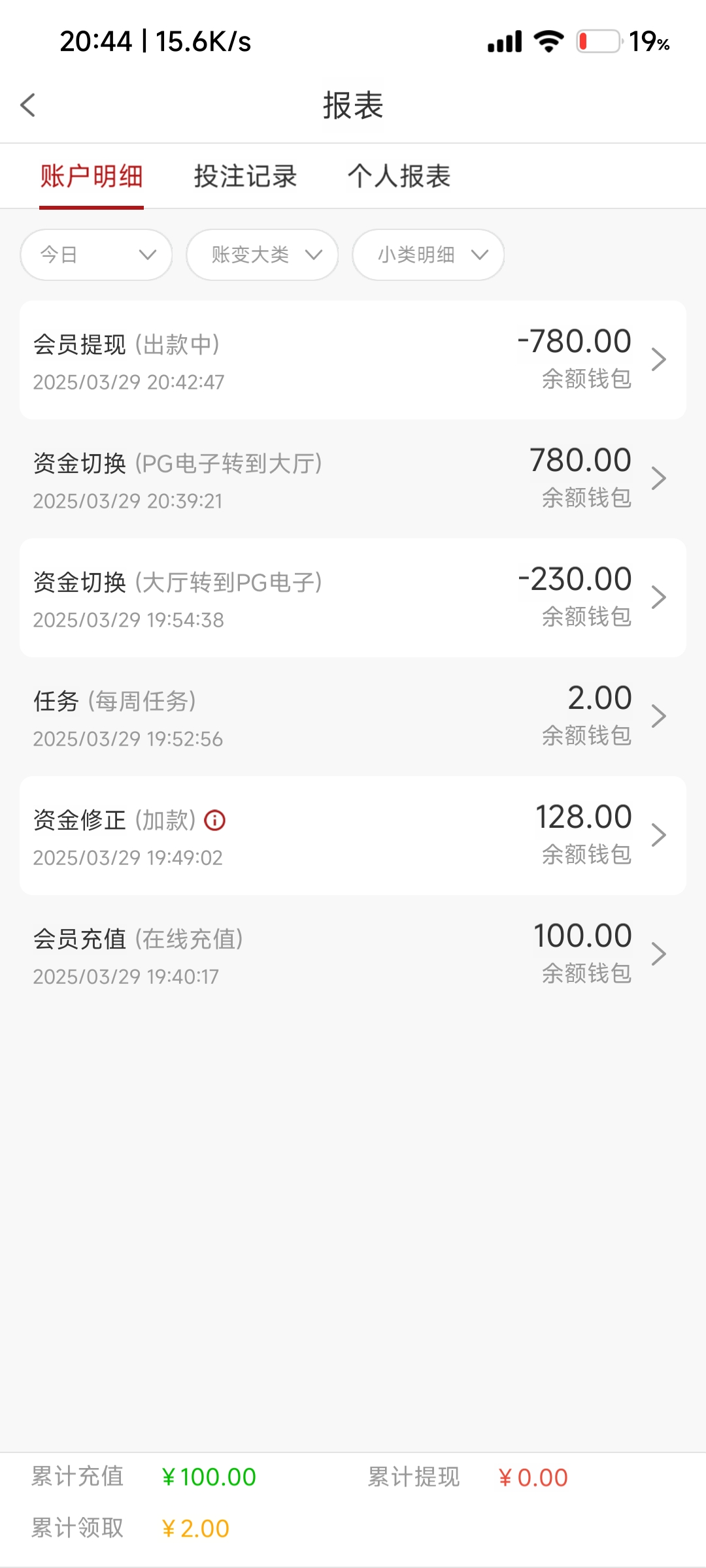
Task: Open the 会员提现 (出款中) record
Action: tap(353, 360)
